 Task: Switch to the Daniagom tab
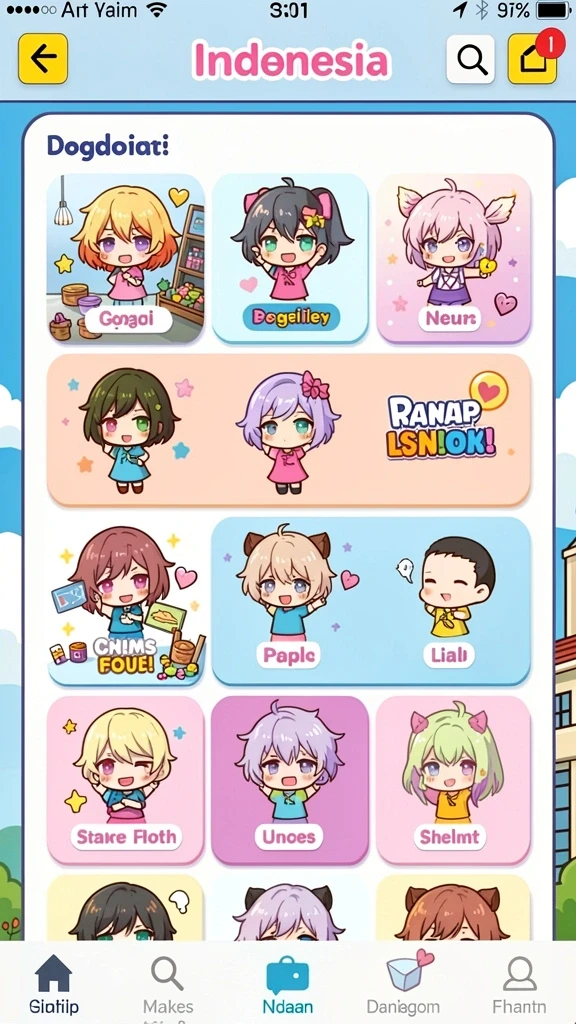click(403, 984)
